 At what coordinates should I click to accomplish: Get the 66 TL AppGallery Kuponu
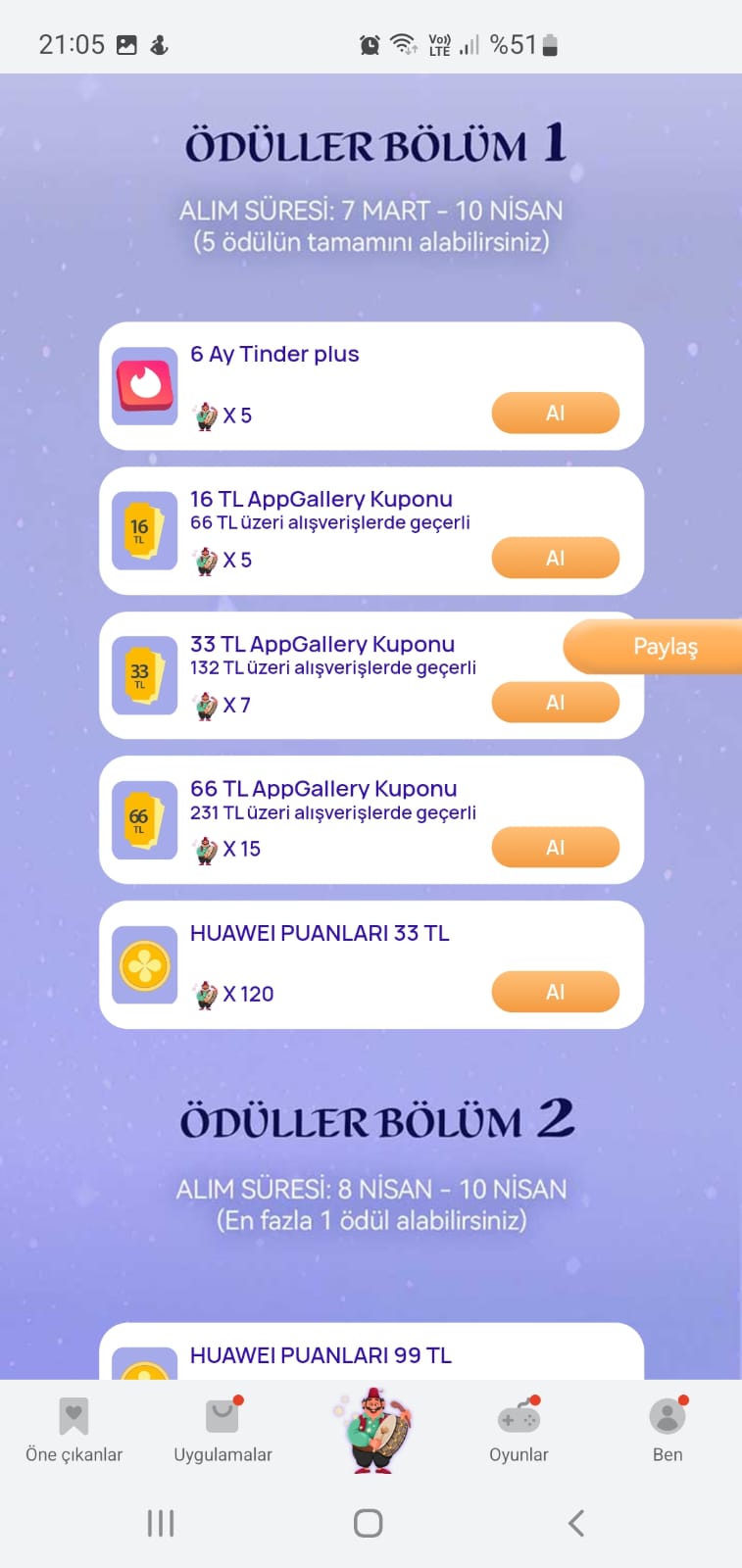[x=555, y=847]
